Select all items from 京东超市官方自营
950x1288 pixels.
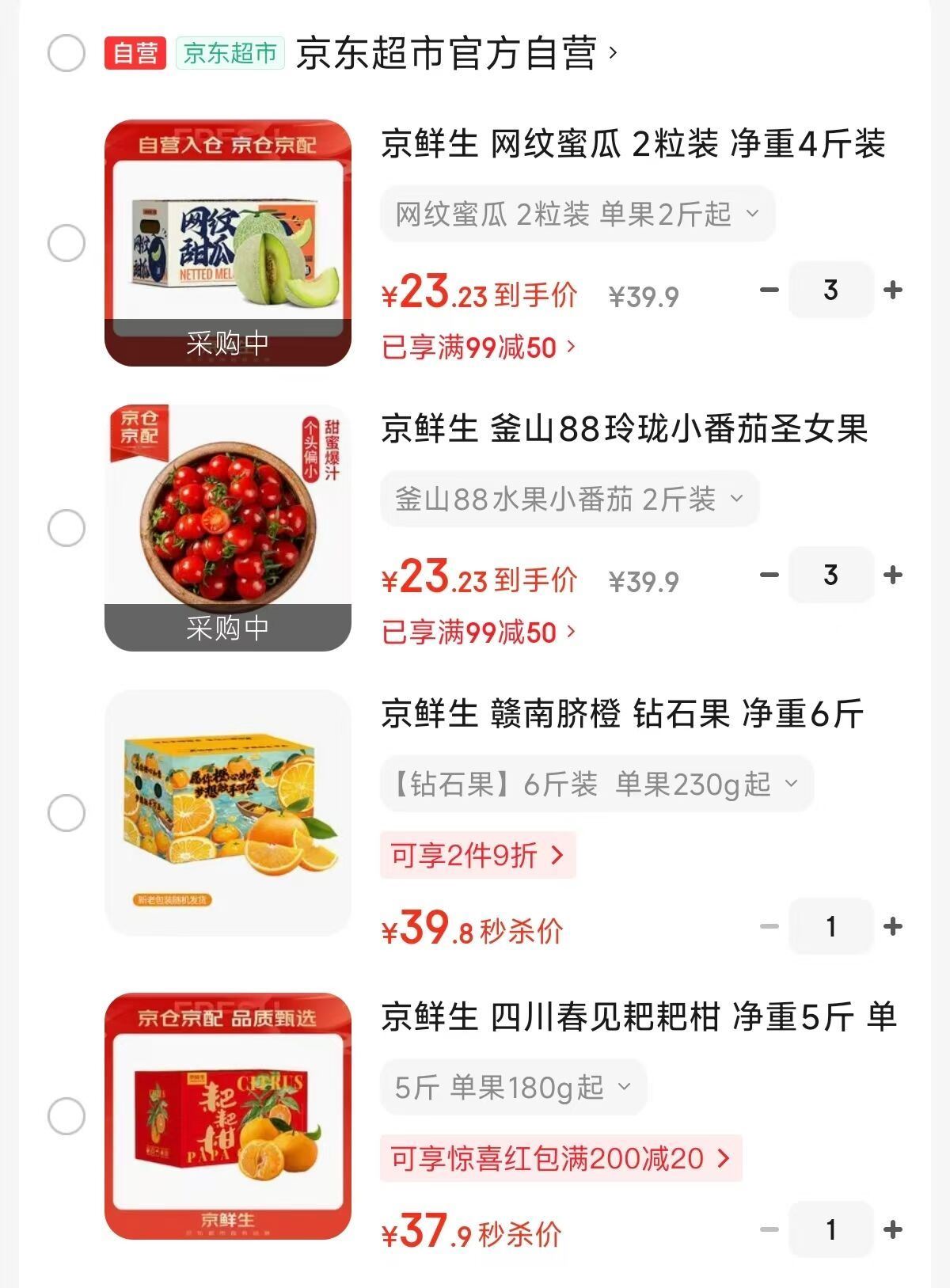(x=66, y=53)
